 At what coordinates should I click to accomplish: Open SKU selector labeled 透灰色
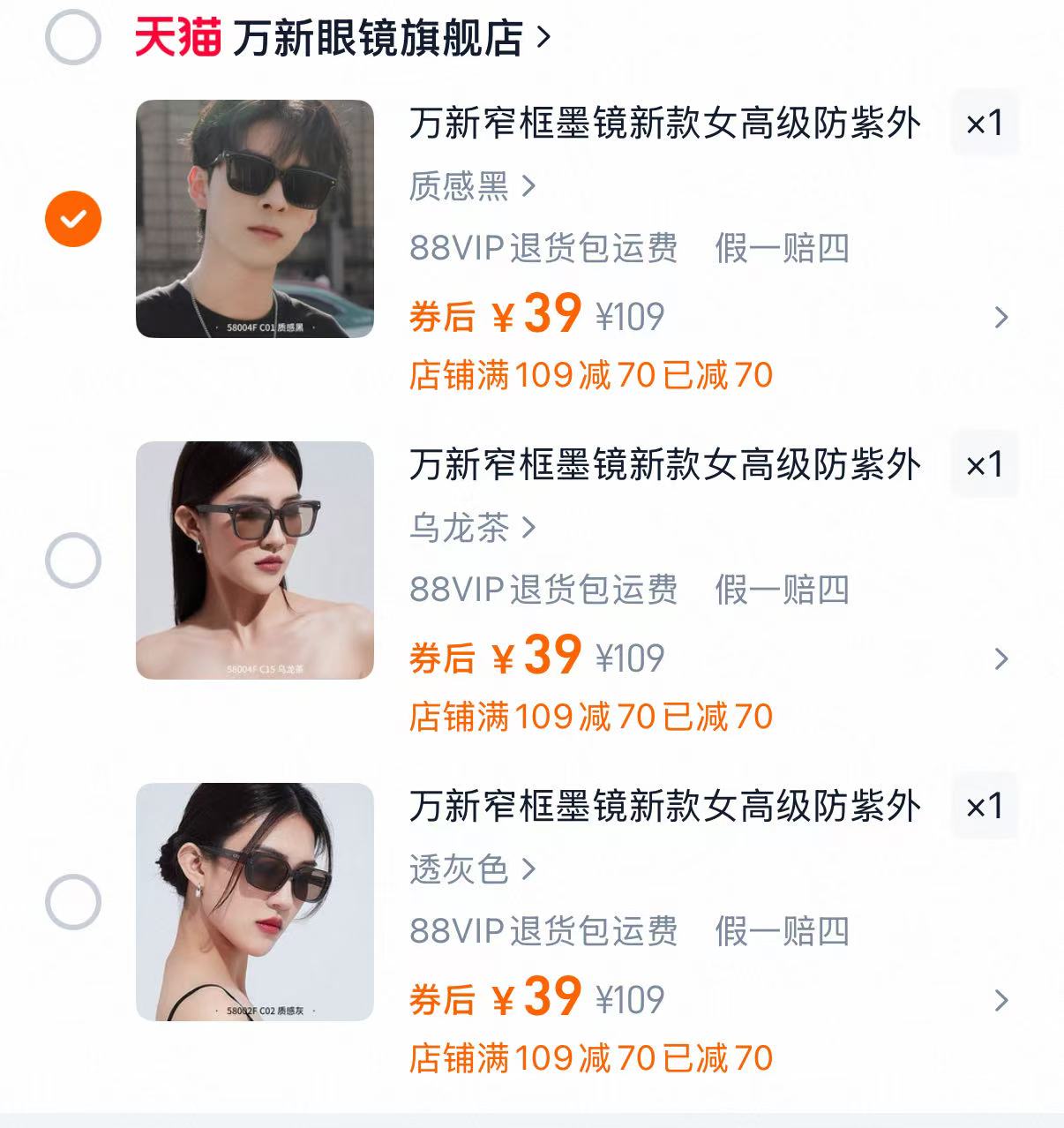click(x=472, y=870)
